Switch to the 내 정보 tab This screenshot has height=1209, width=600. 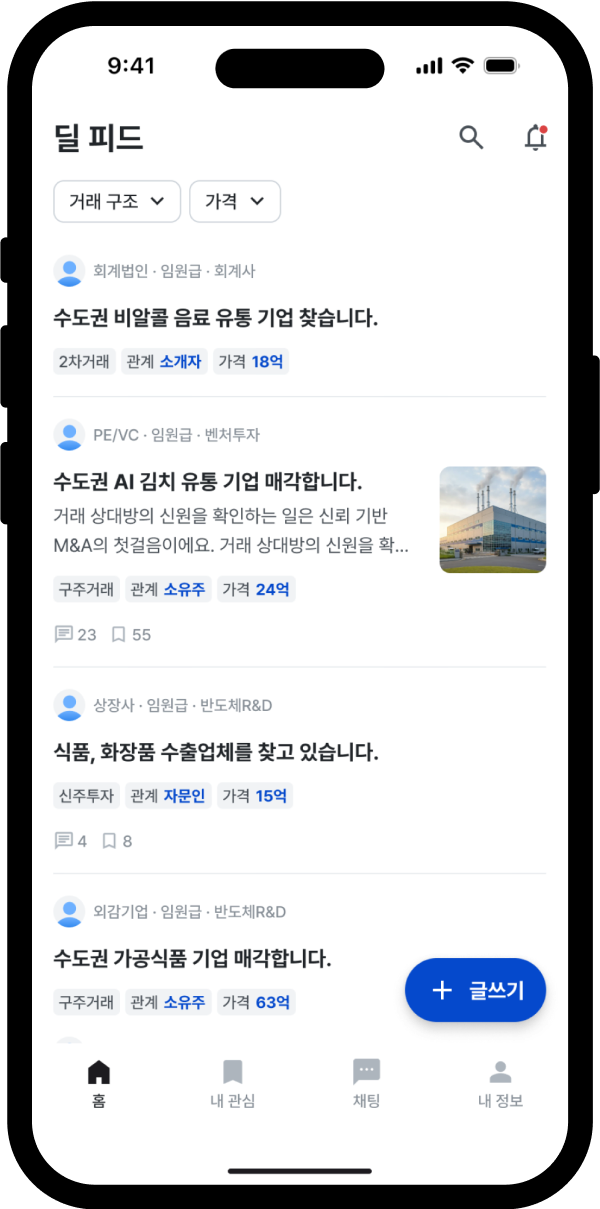coord(500,1083)
